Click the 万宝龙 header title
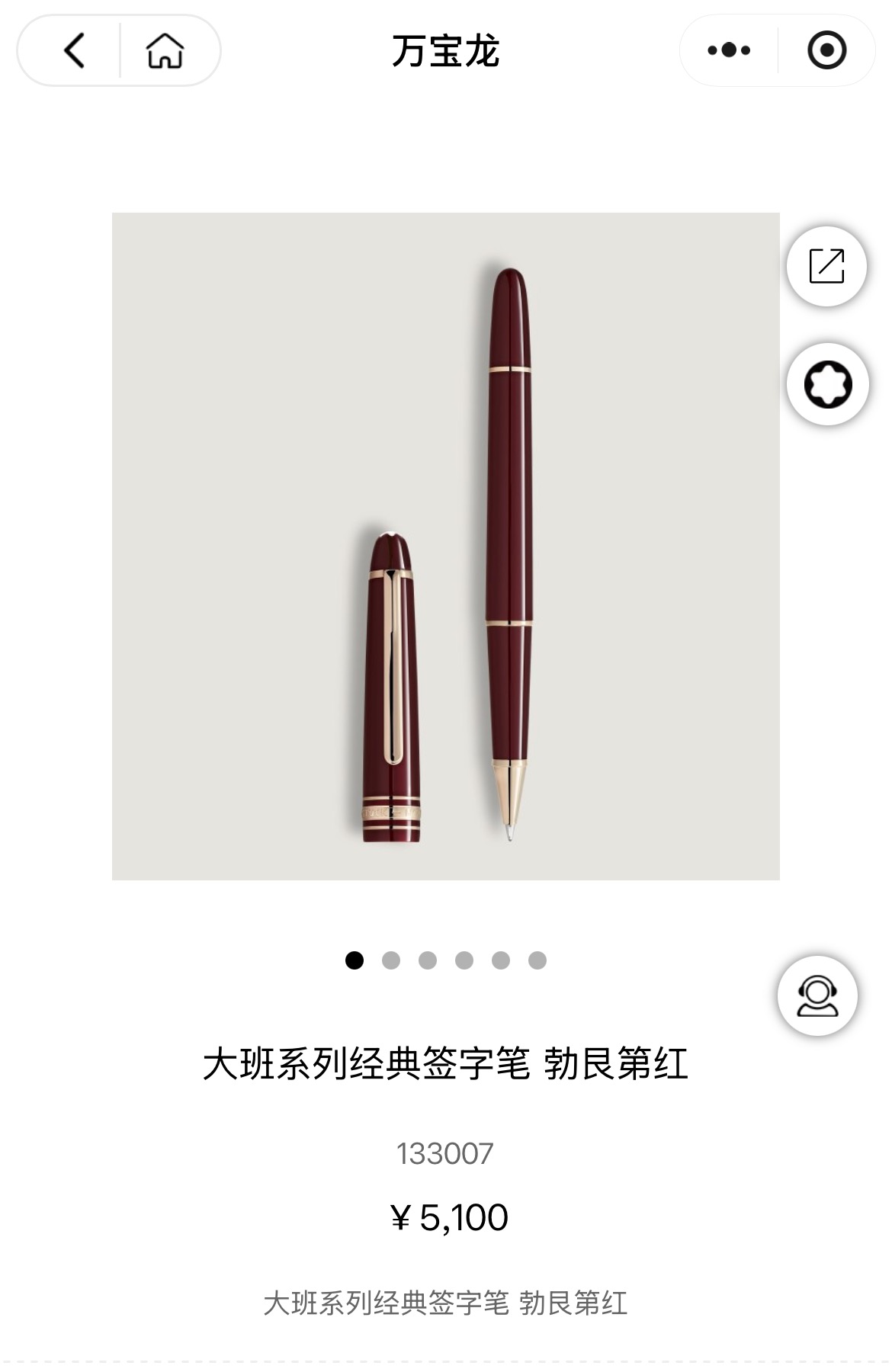The height and width of the screenshot is (1372, 892). point(446,48)
